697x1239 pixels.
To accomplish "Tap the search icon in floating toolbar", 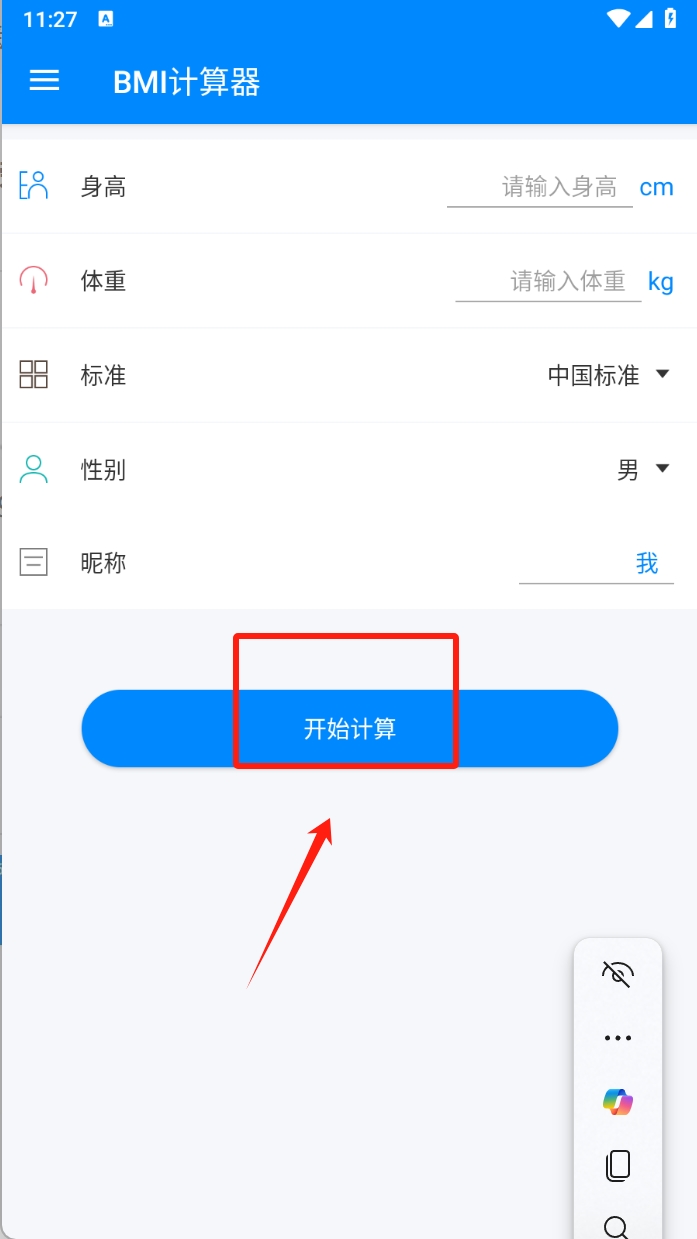I will tap(618, 1226).
